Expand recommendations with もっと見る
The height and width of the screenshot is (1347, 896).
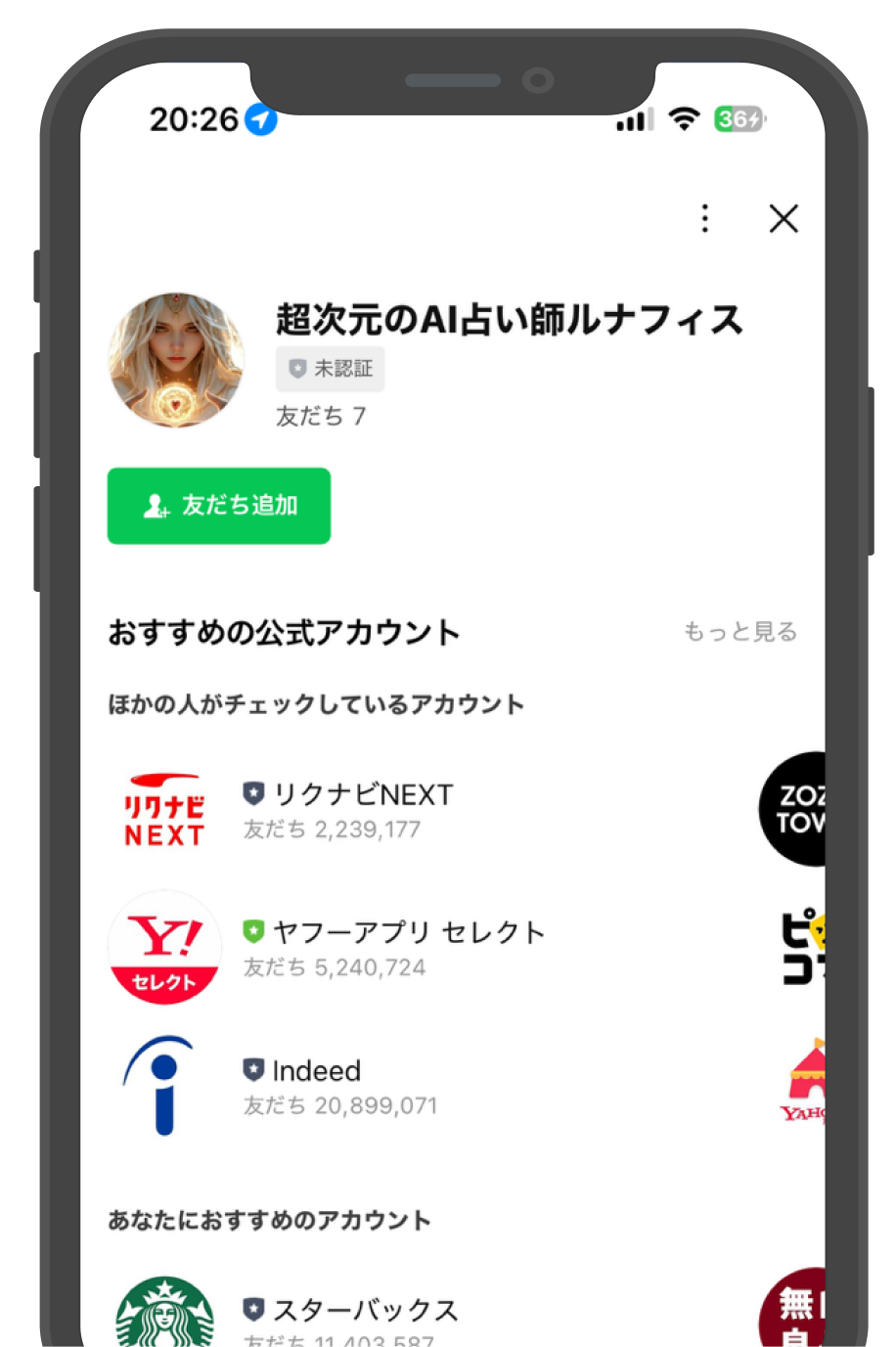(x=740, y=632)
